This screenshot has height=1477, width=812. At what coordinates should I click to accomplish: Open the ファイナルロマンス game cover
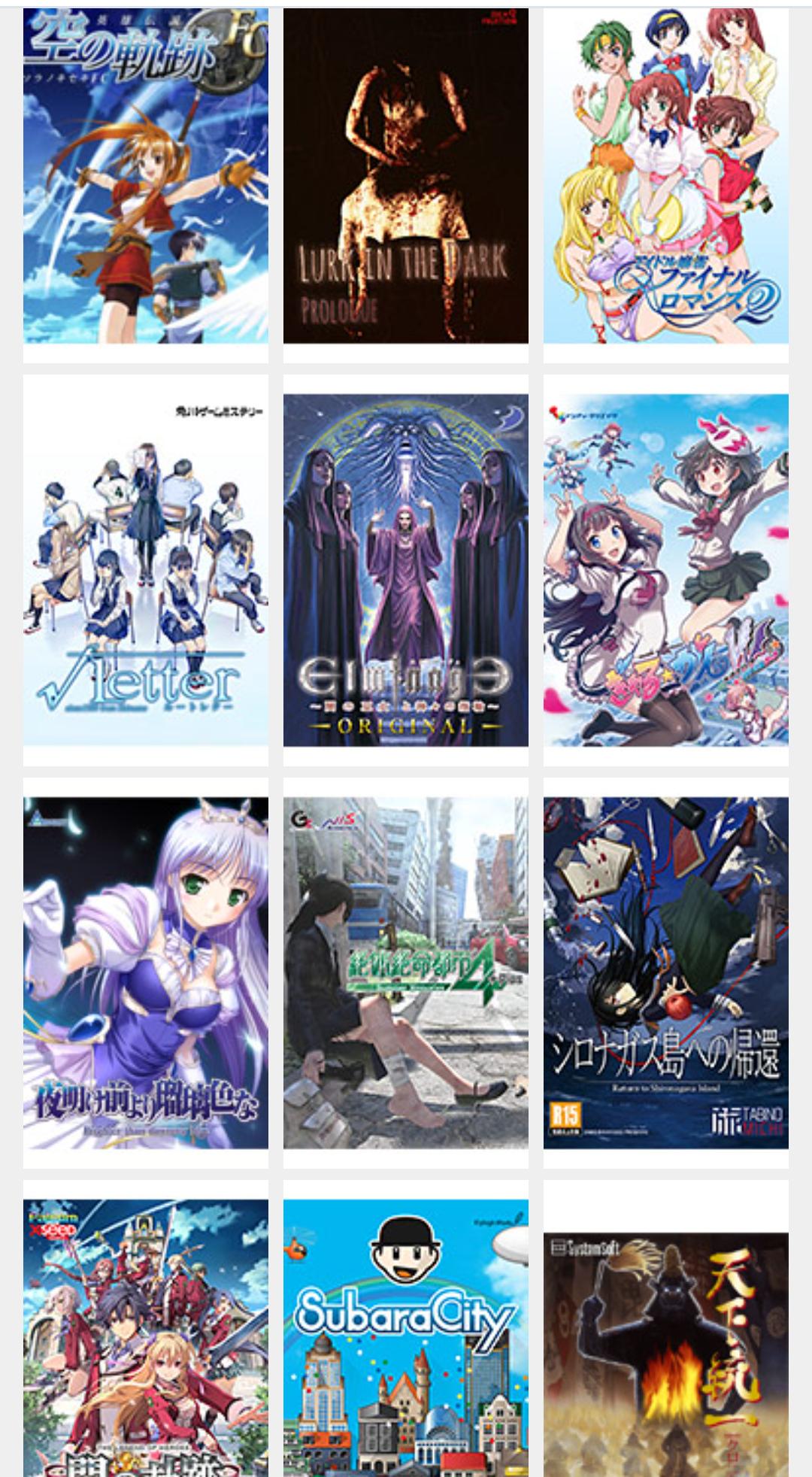pyautogui.click(x=665, y=176)
